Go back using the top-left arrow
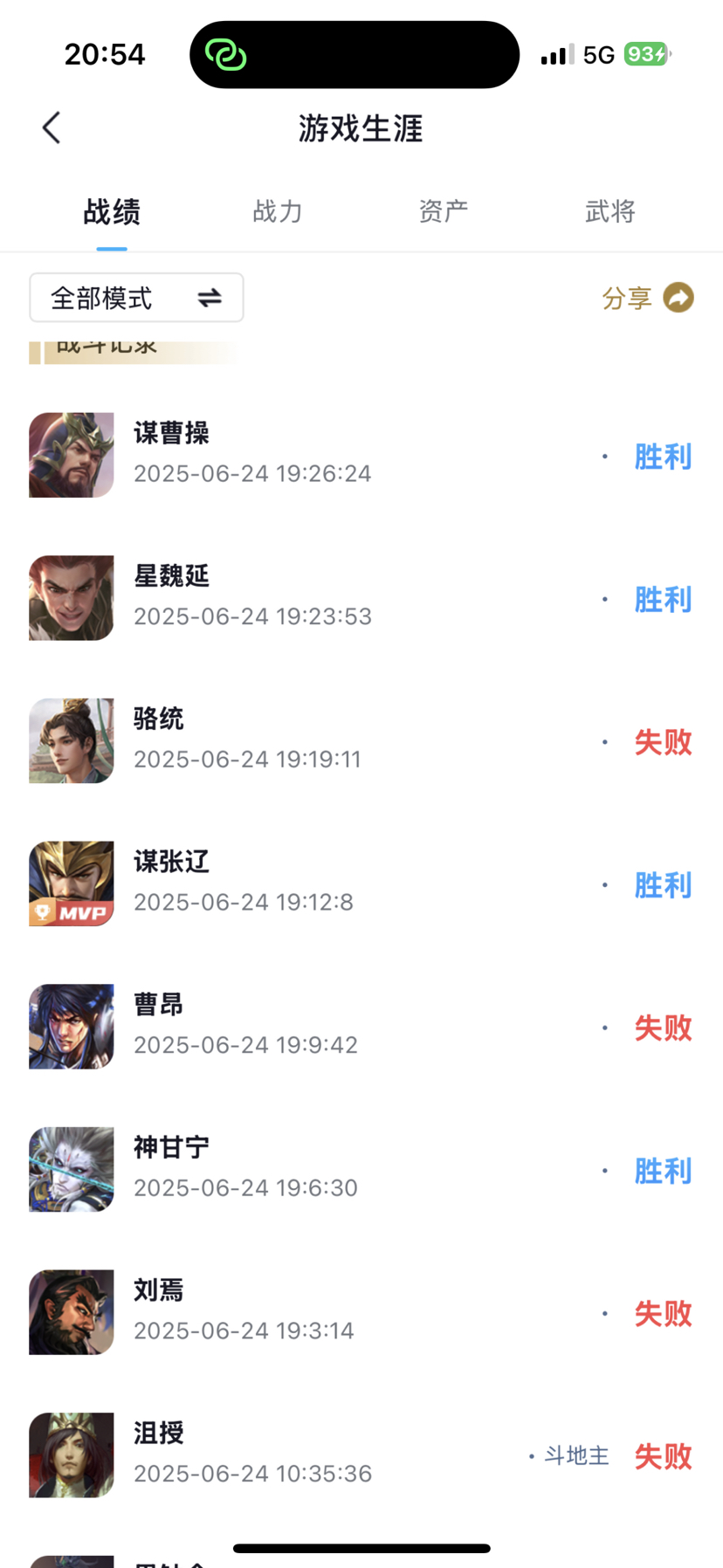 52,127
